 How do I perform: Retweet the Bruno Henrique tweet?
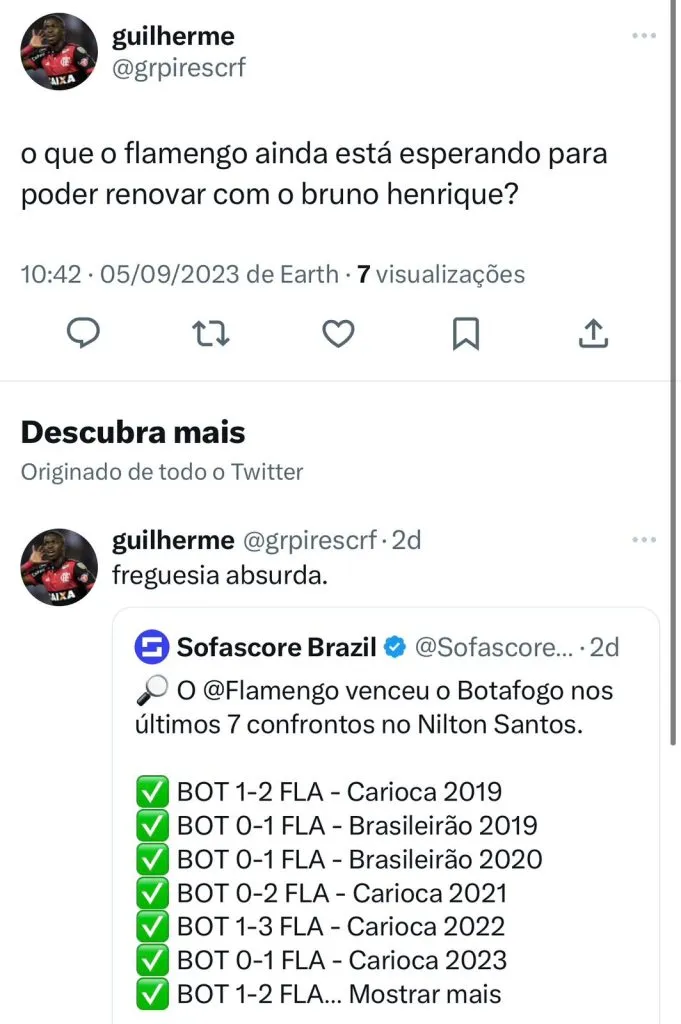(211, 333)
